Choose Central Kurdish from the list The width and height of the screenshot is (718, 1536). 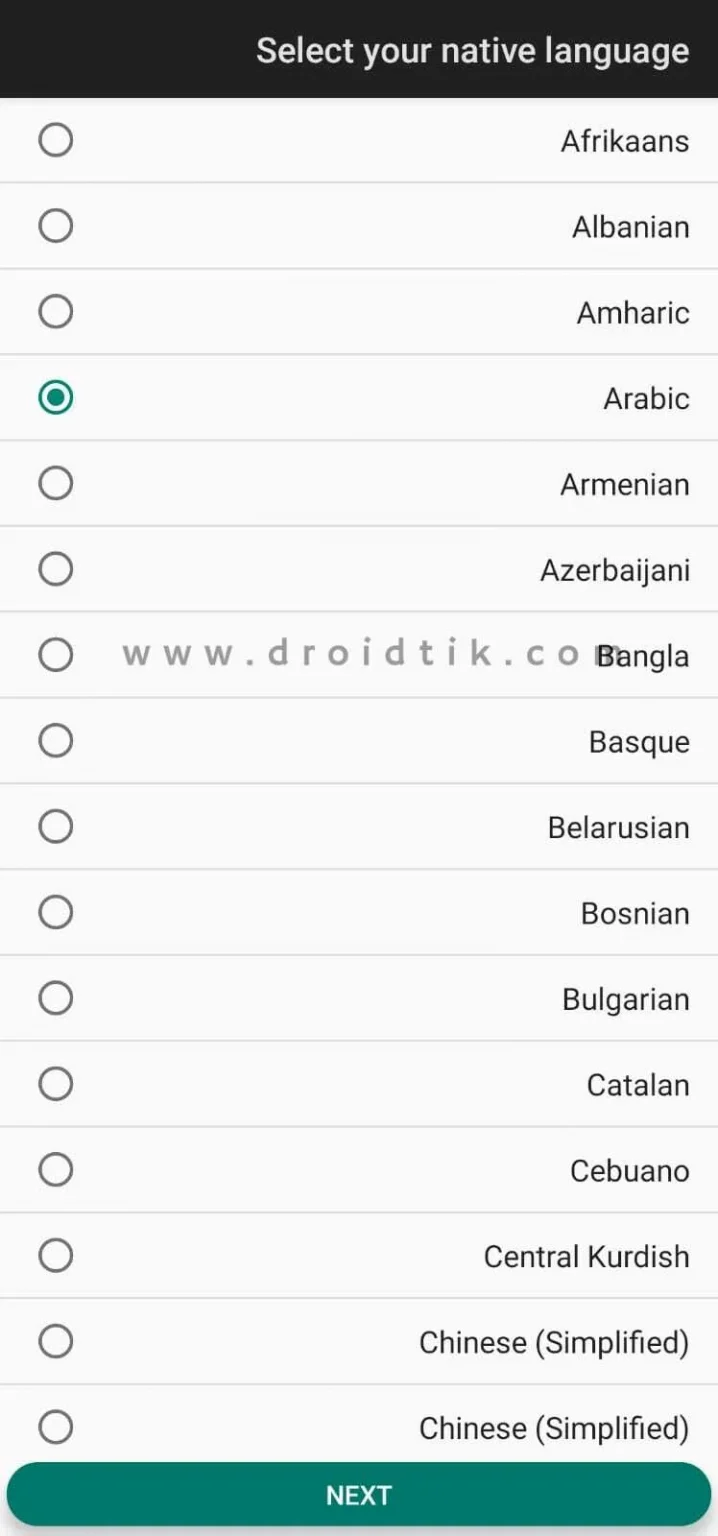tap(359, 1256)
